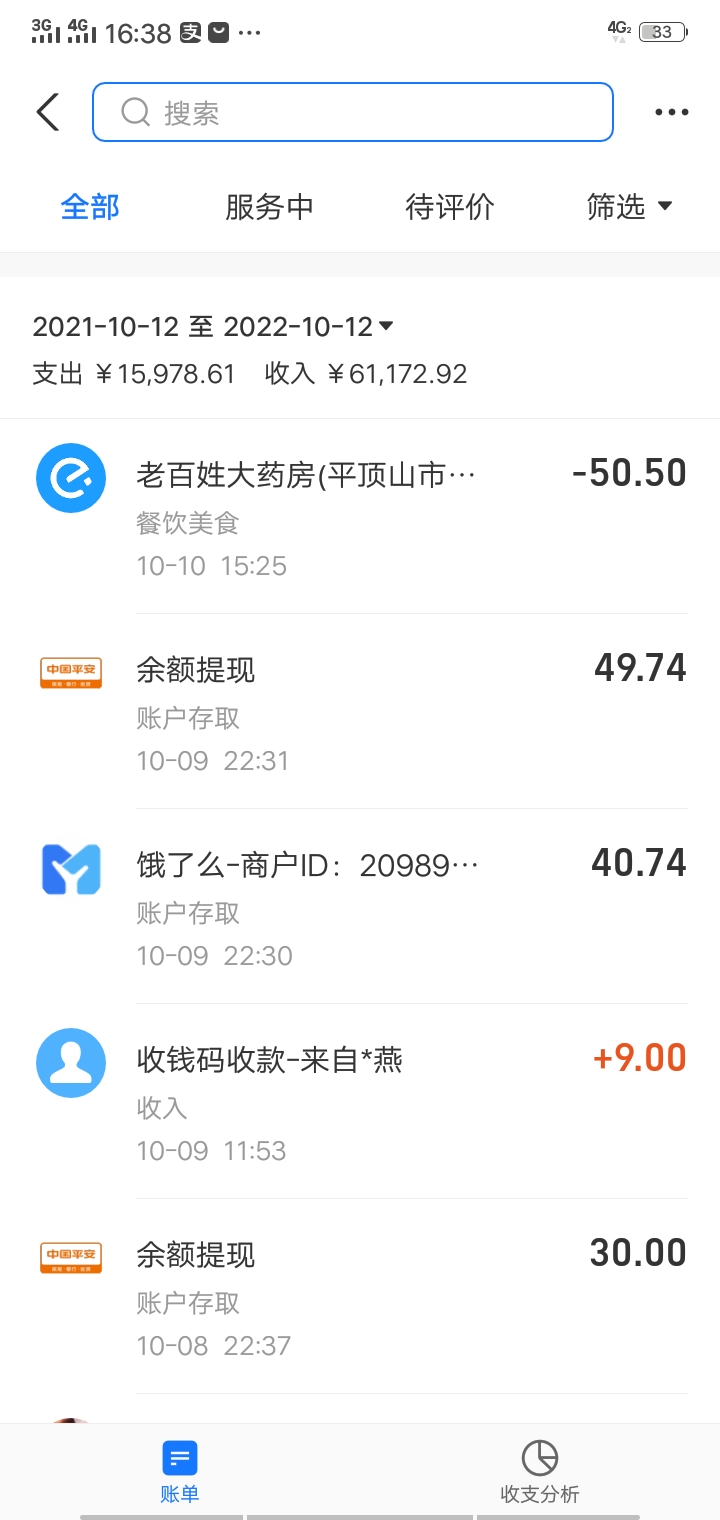
Task: Open the 余额提现 30.00 record
Action: click(360, 1296)
